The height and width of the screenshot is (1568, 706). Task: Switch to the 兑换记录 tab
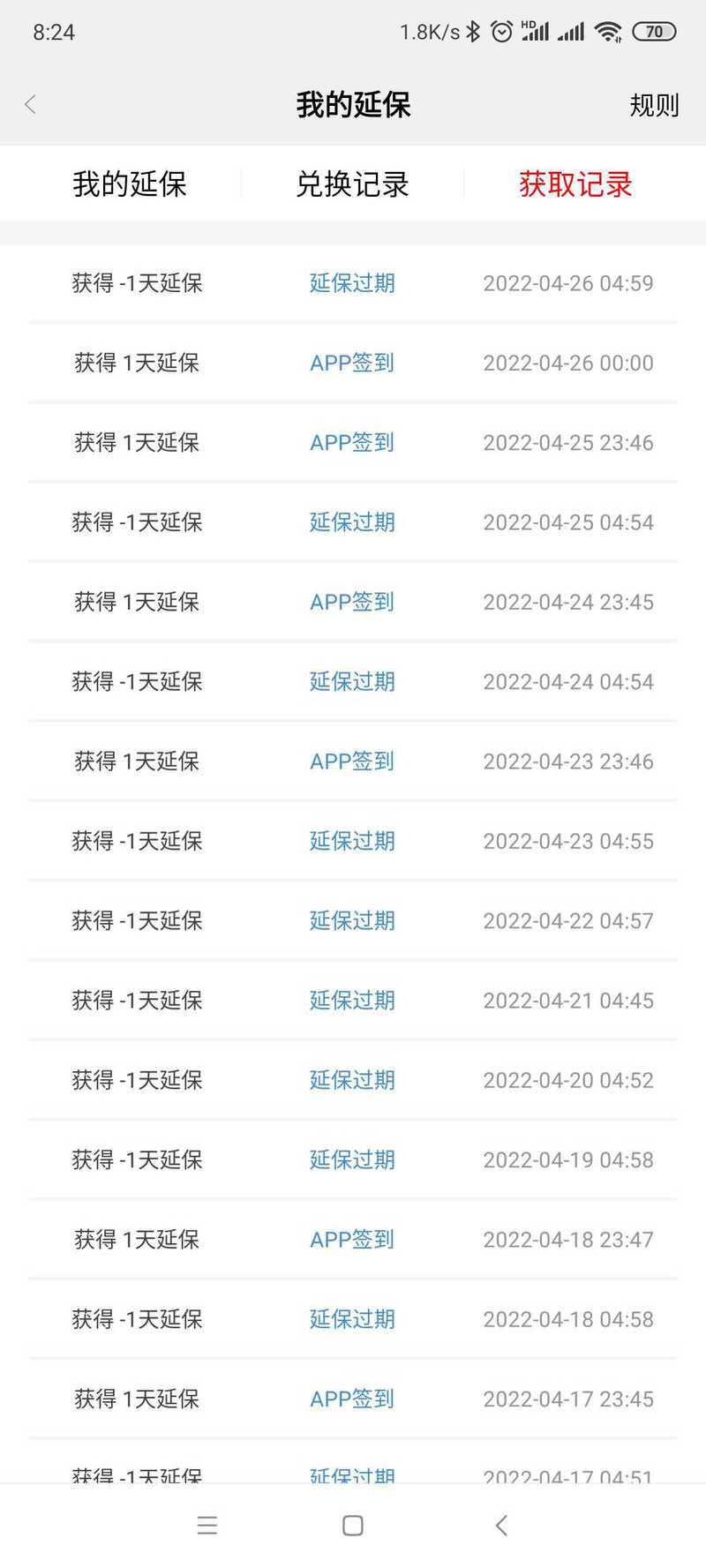[352, 184]
